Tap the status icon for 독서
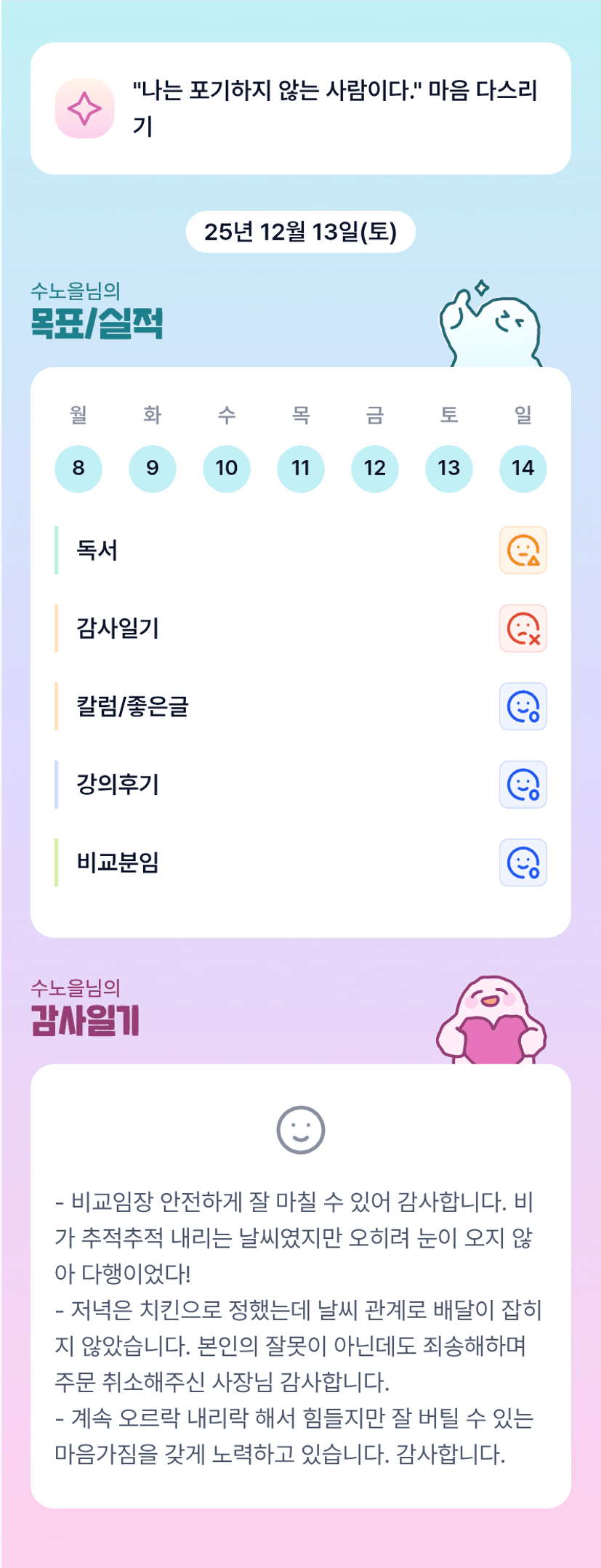 [x=523, y=550]
